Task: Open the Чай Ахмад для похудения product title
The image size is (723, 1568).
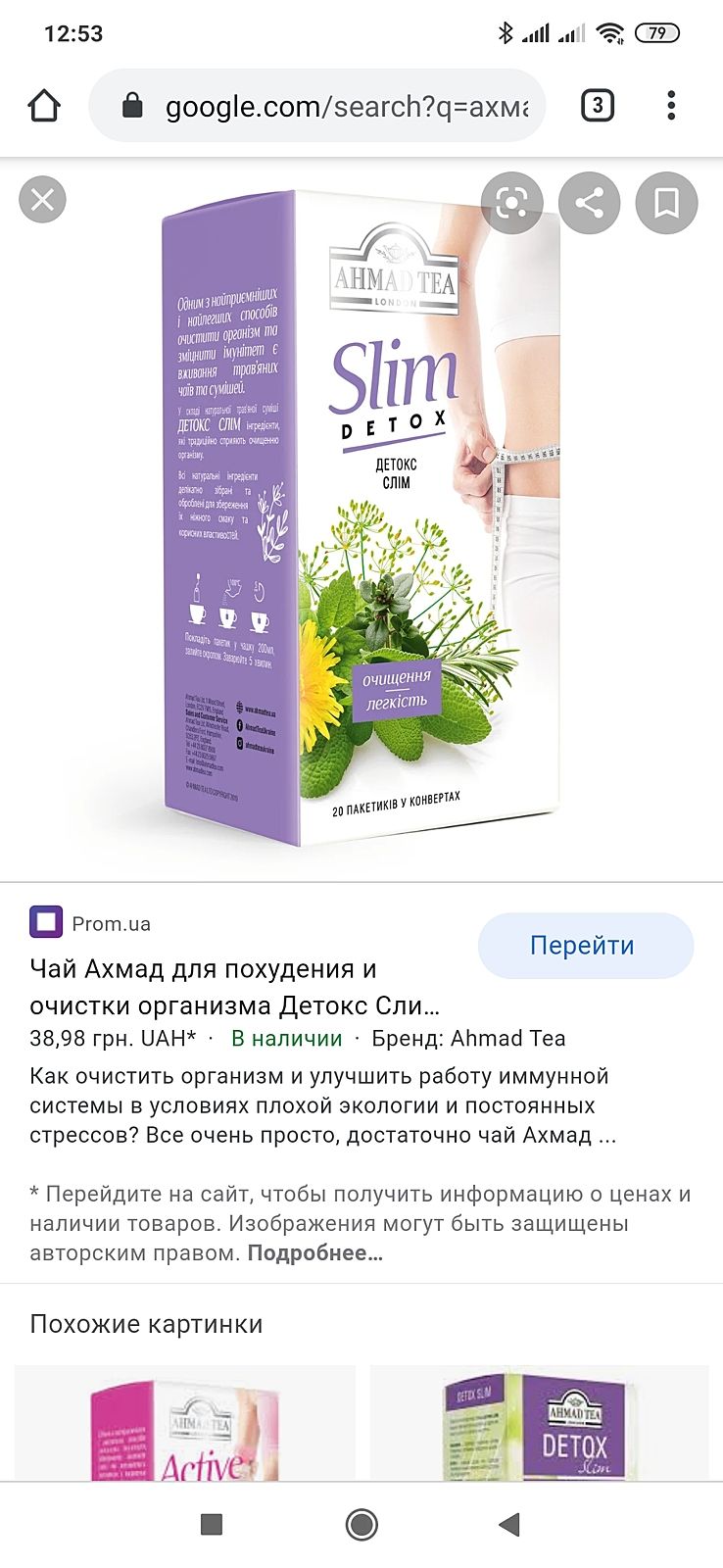Action: [x=235, y=987]
